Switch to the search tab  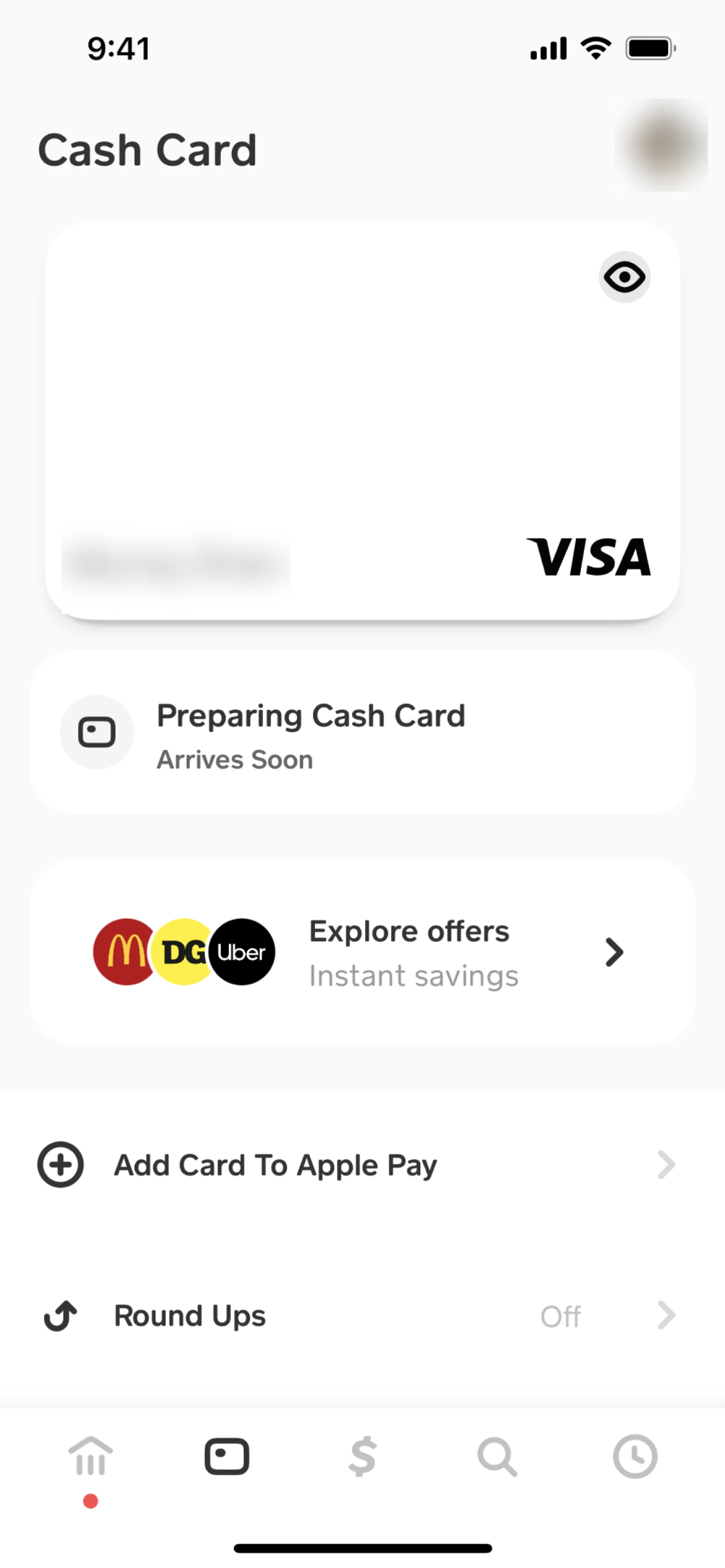point(498,1456)
